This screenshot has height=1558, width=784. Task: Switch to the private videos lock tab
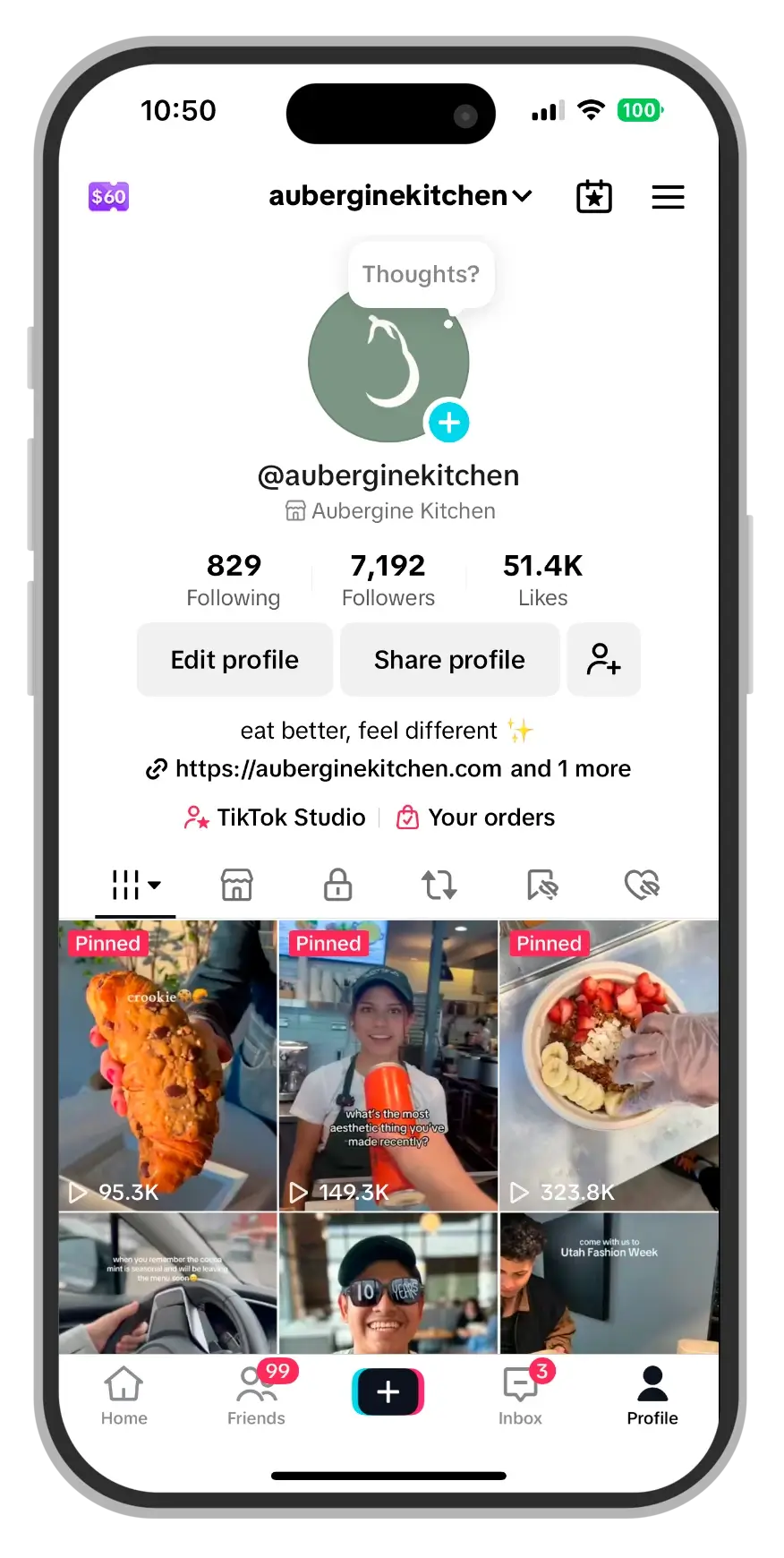tap(337, 885)
